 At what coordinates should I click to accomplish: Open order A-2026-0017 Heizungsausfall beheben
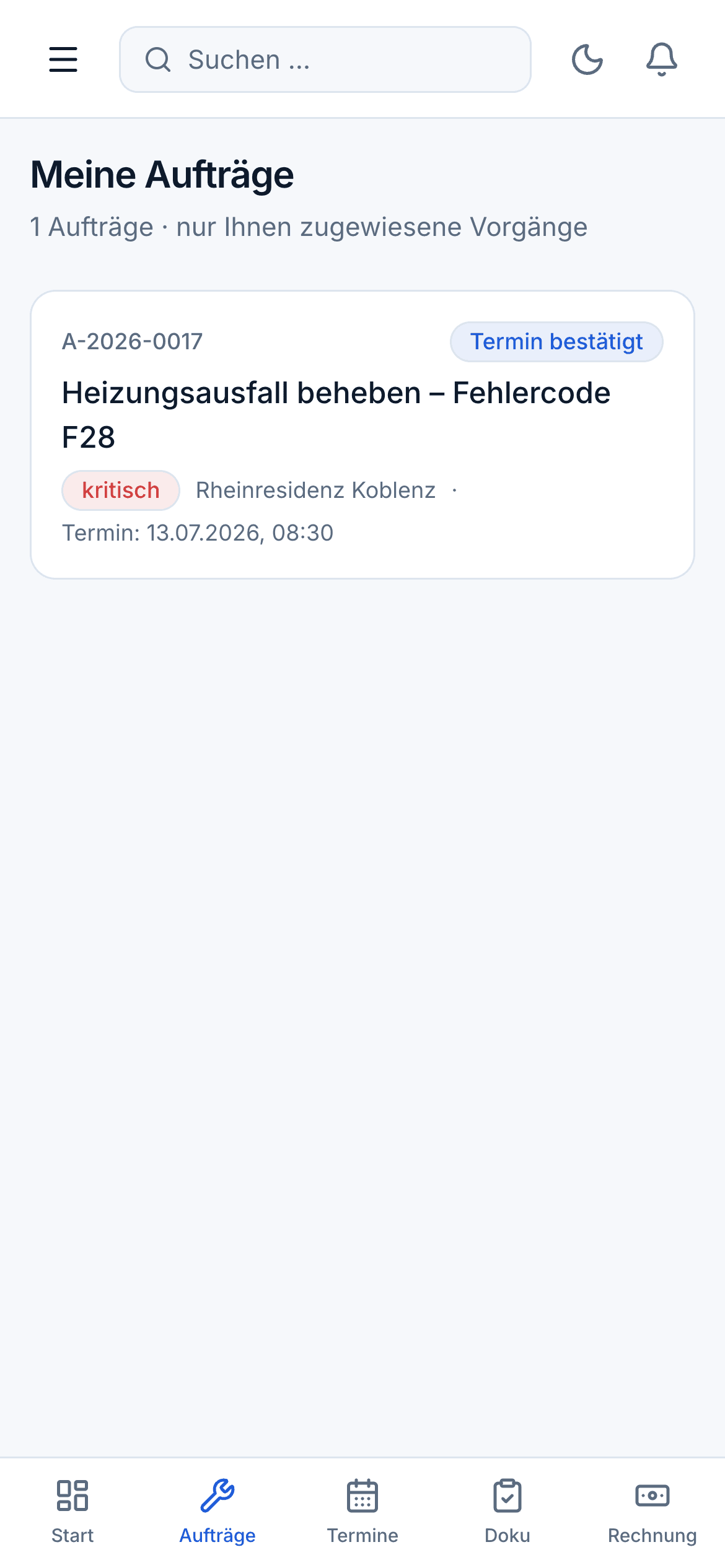tap(362, 435)
